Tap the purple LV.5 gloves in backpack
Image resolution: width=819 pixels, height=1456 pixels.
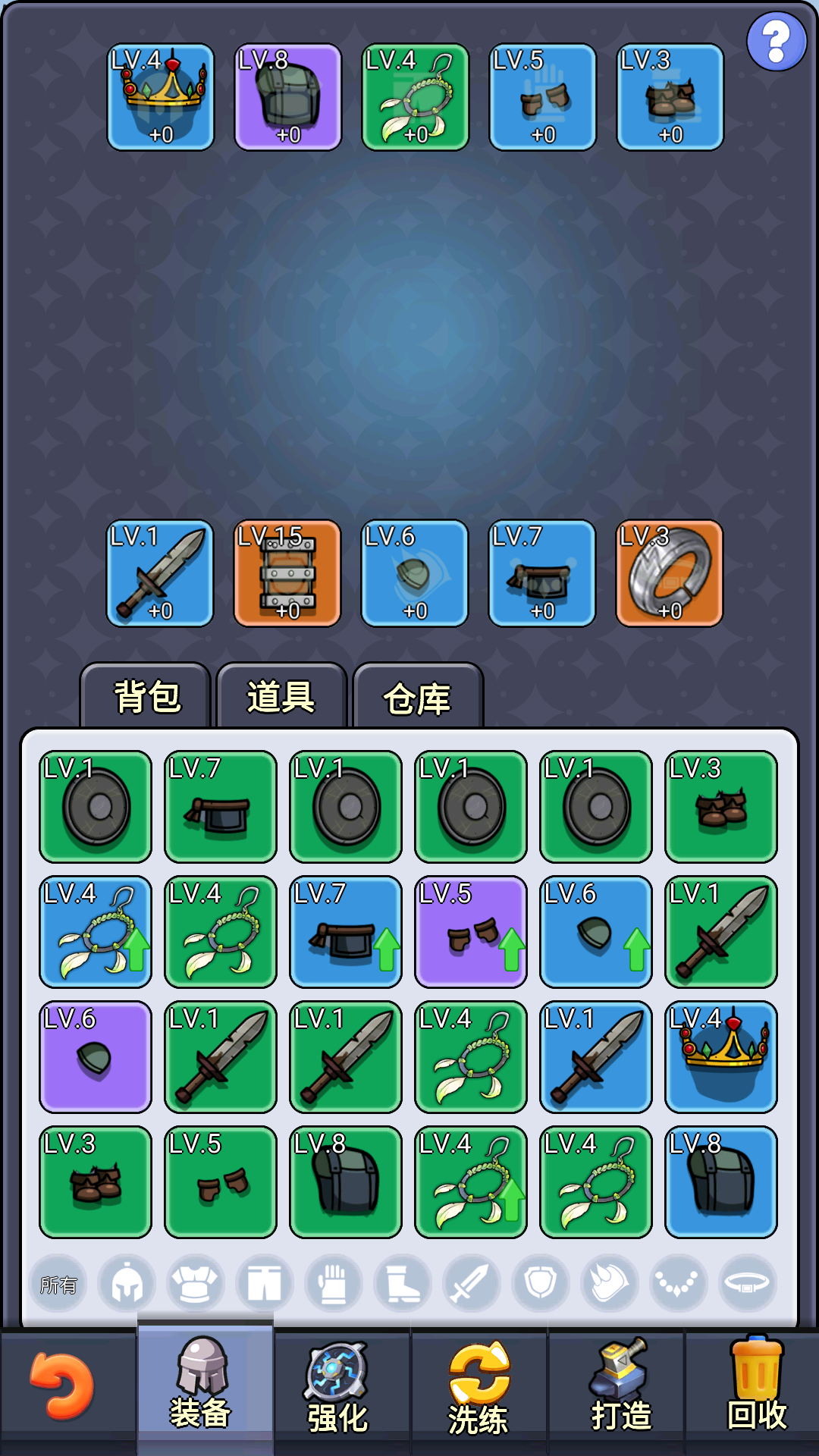(470, 932)
